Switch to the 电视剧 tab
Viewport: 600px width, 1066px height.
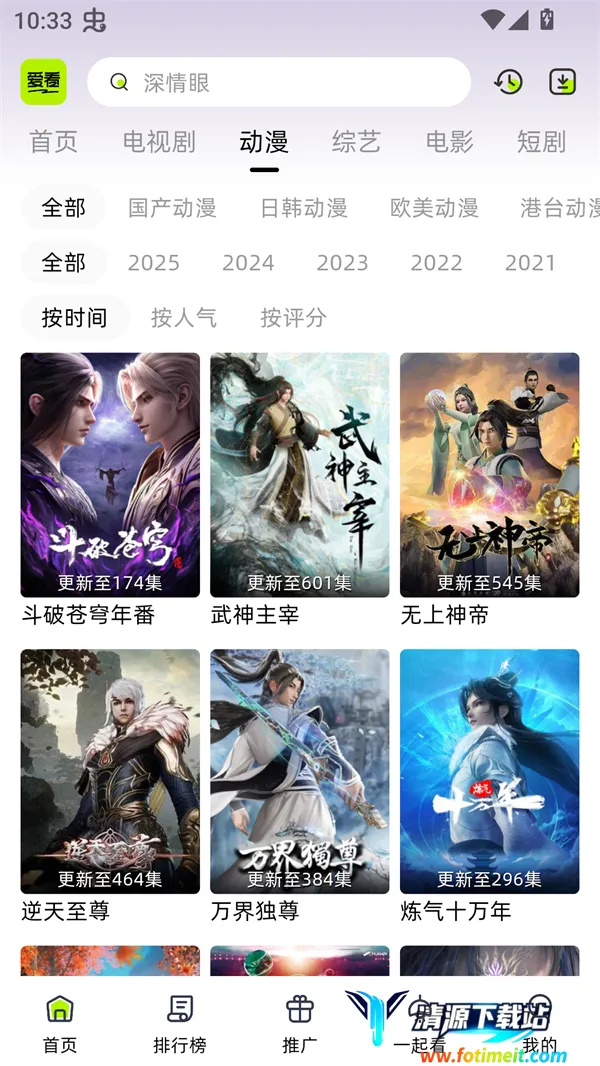pos(159,142)
